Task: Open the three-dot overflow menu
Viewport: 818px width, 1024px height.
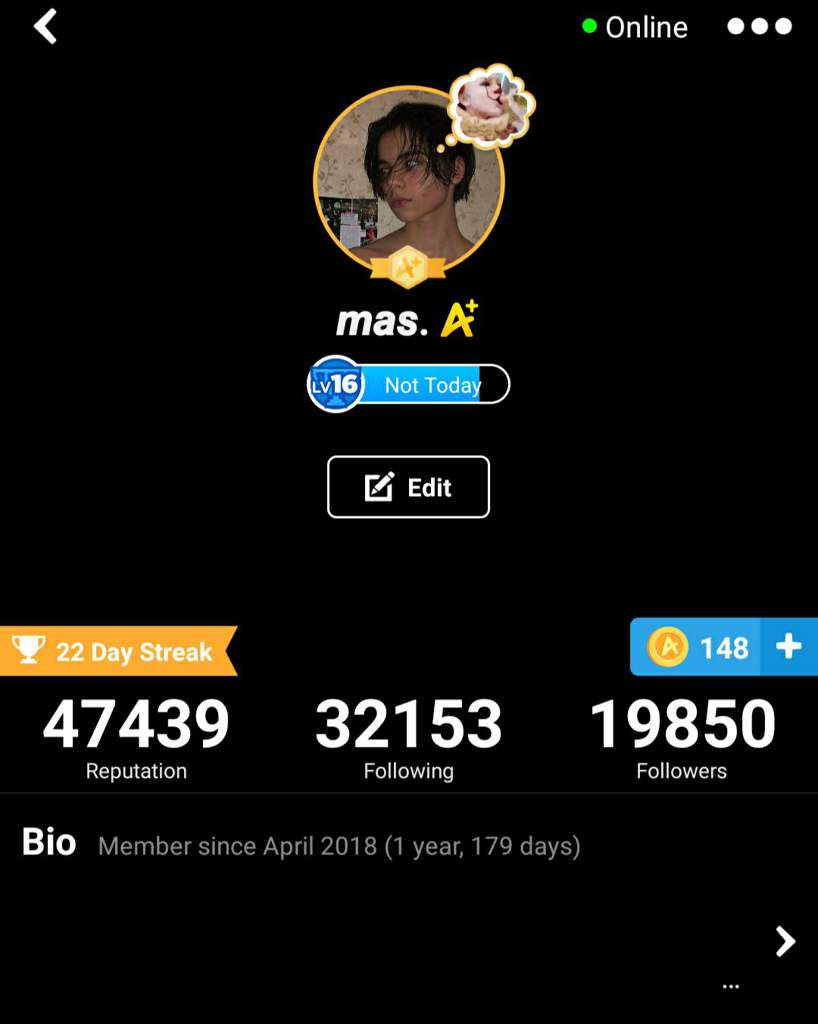Action: point(759,27)
